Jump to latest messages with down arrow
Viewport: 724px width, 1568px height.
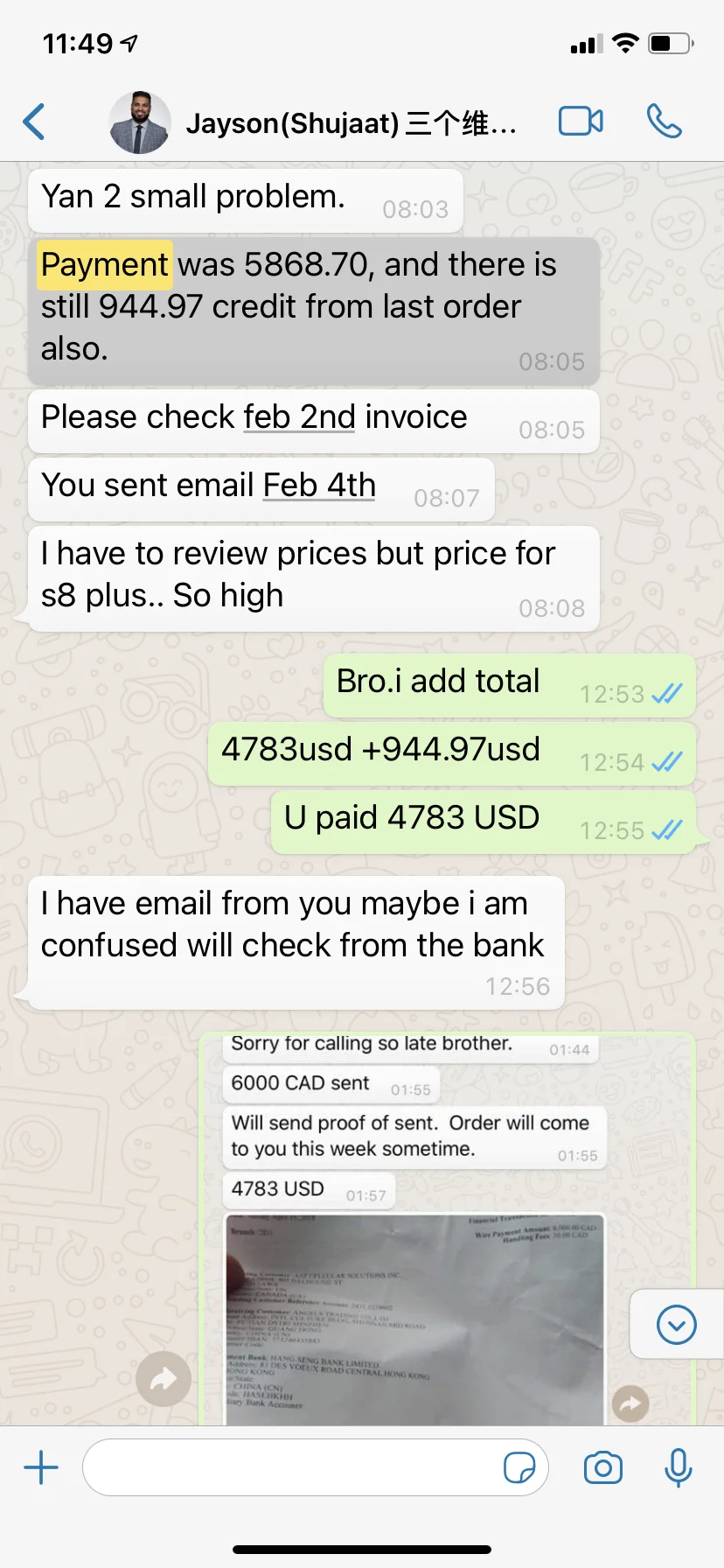(x=676, y=1324)
